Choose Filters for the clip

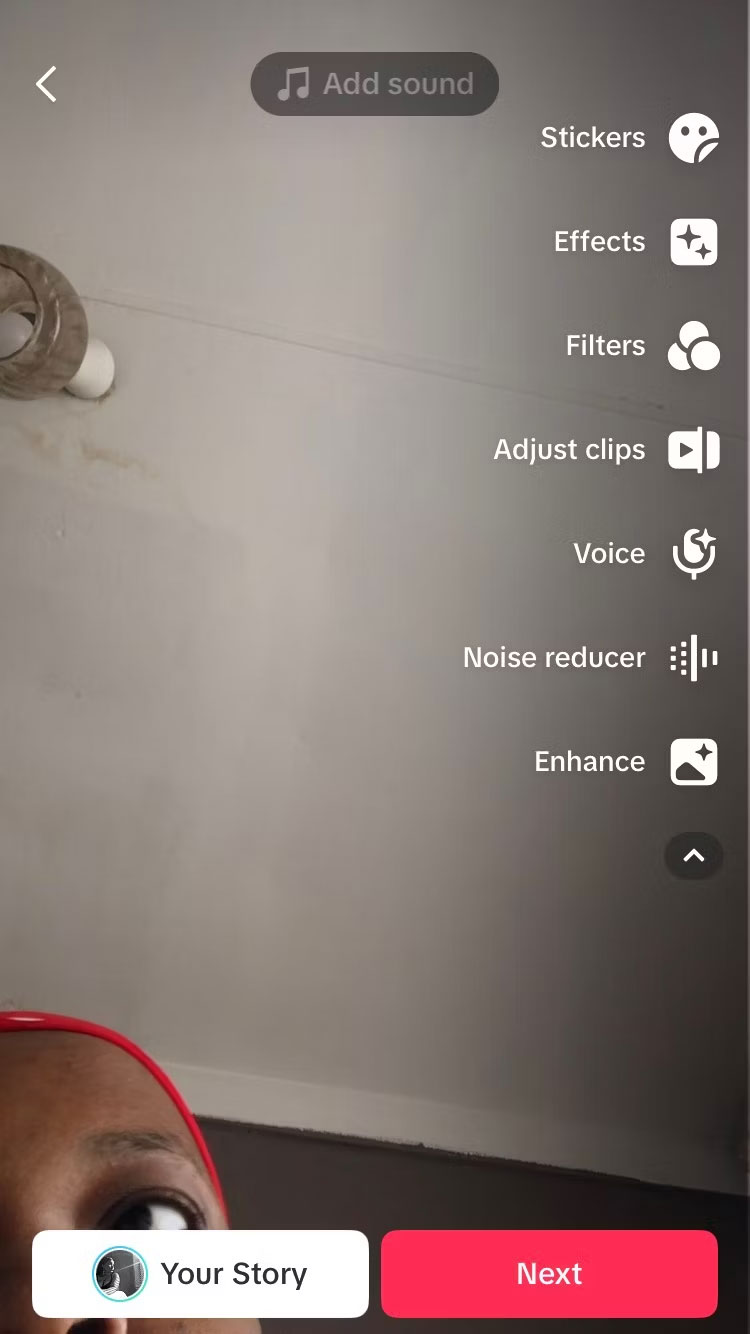click(693, 346)
